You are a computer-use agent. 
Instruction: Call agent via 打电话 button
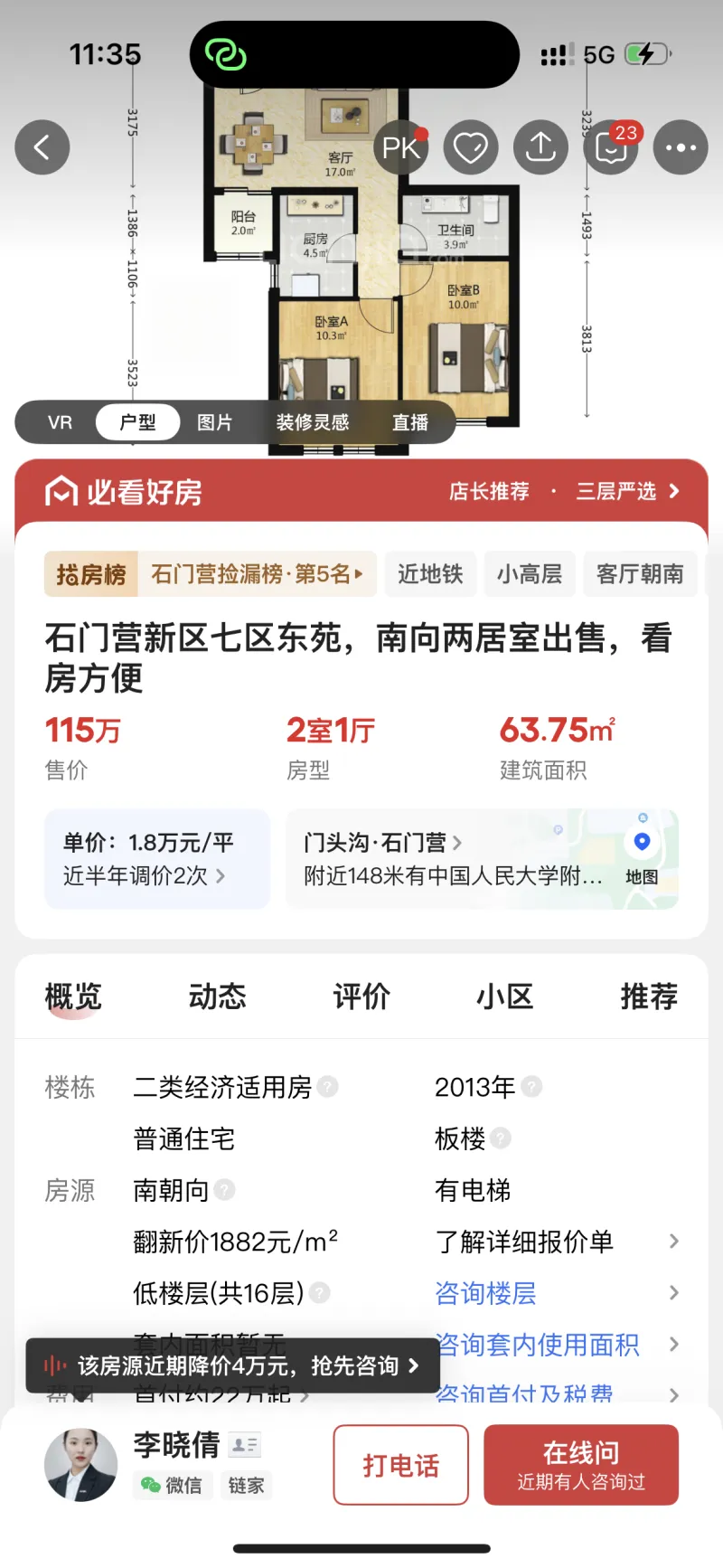tap(400, 1465)
